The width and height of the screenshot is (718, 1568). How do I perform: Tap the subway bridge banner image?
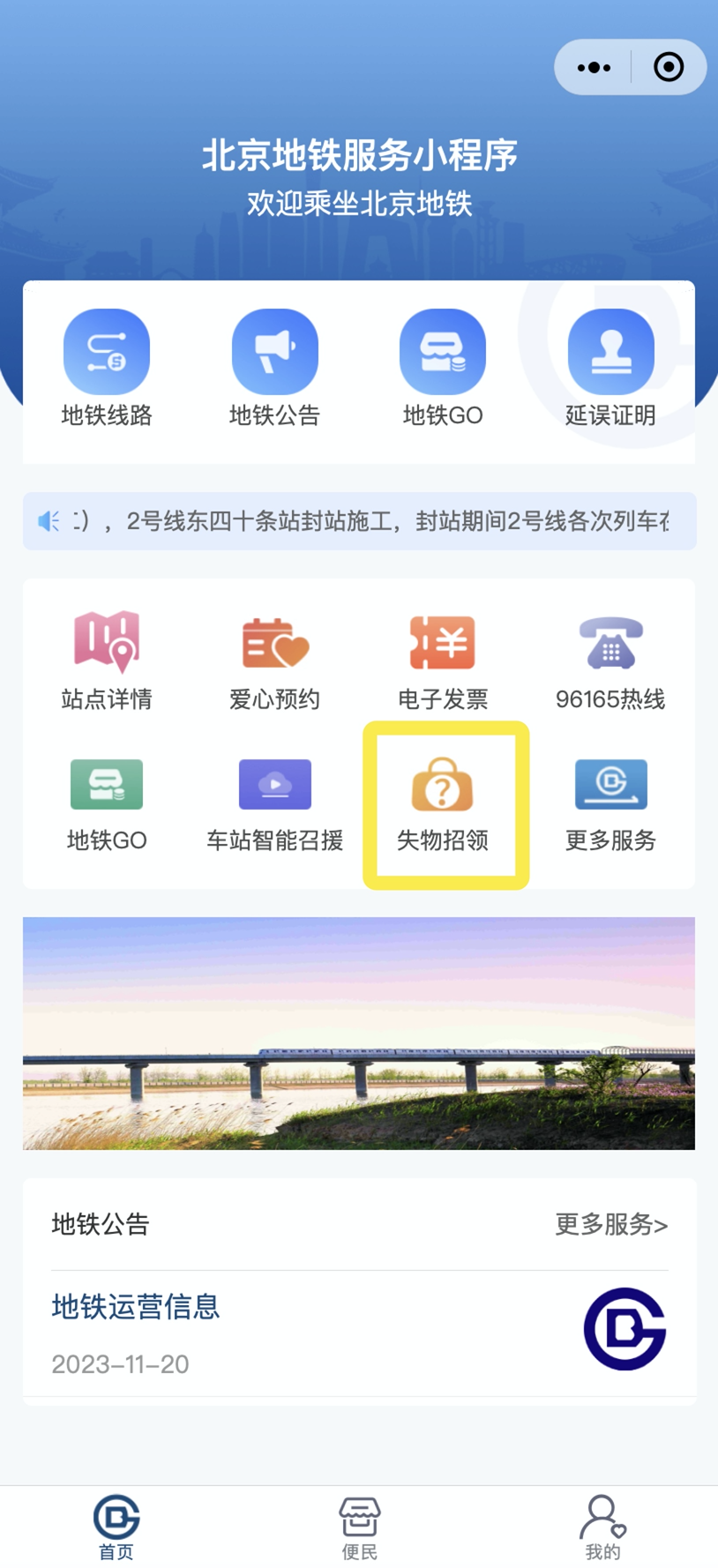[x=359, y=1033]
